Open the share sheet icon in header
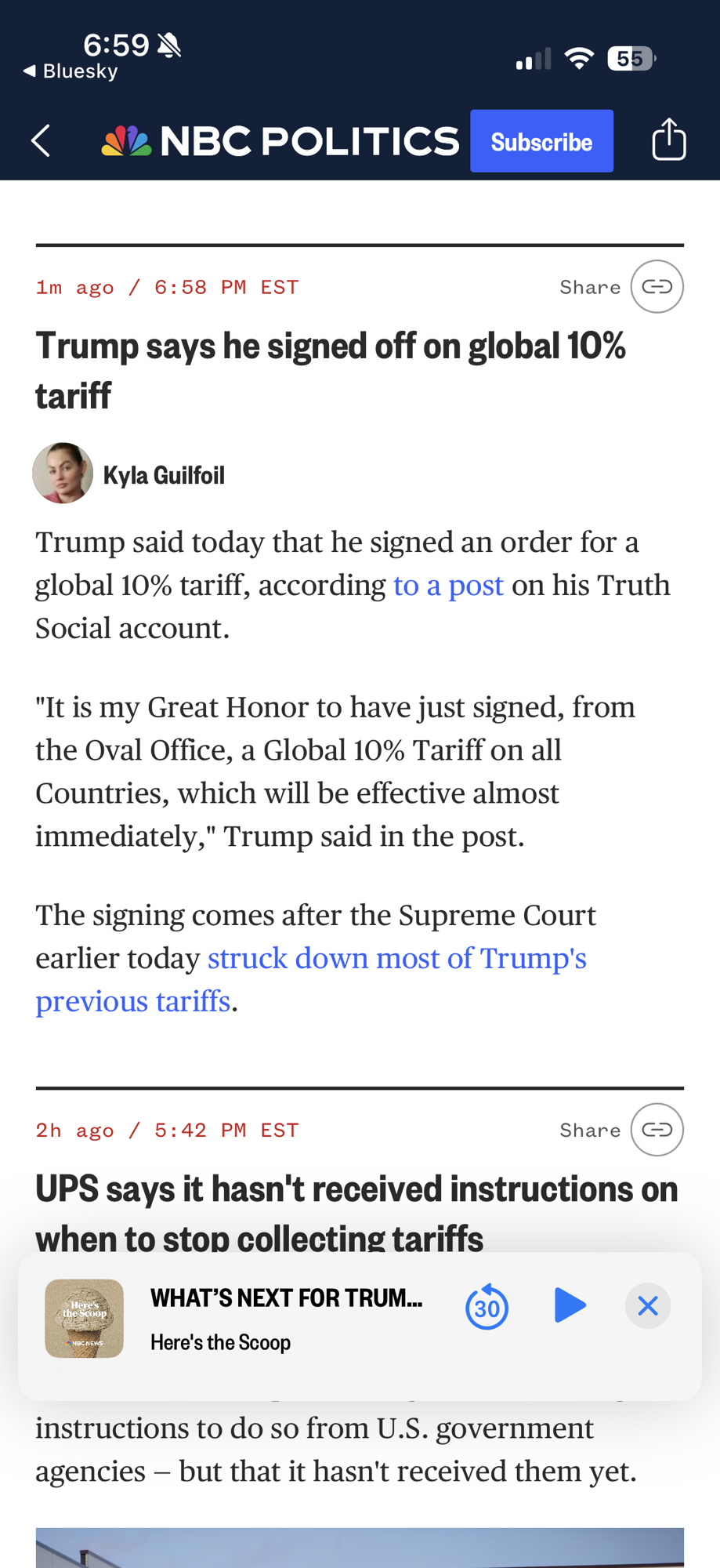720x1568 pixels. [x=668, y=140]
